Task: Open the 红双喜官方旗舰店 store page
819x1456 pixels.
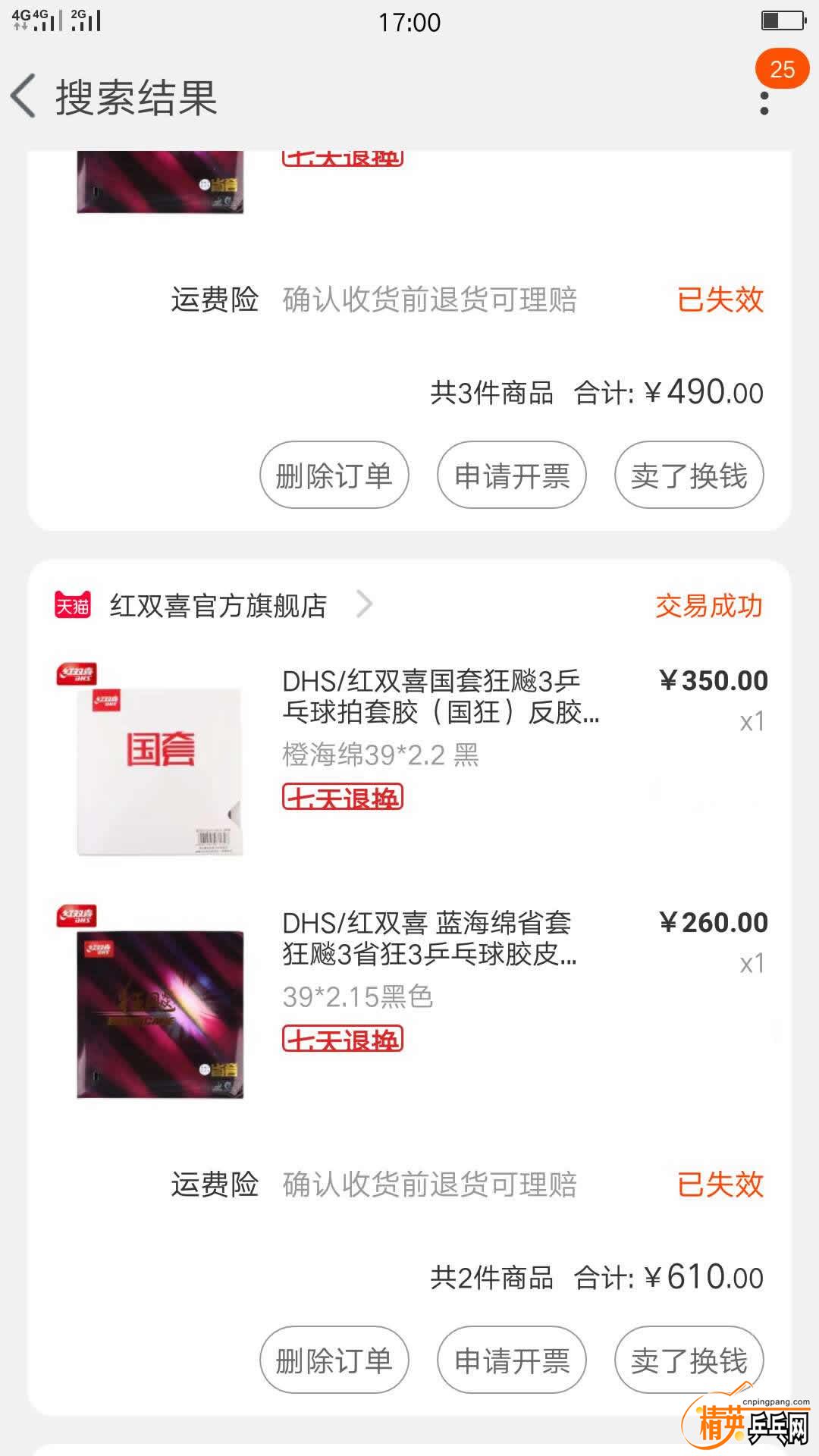Action: [218, 605]
